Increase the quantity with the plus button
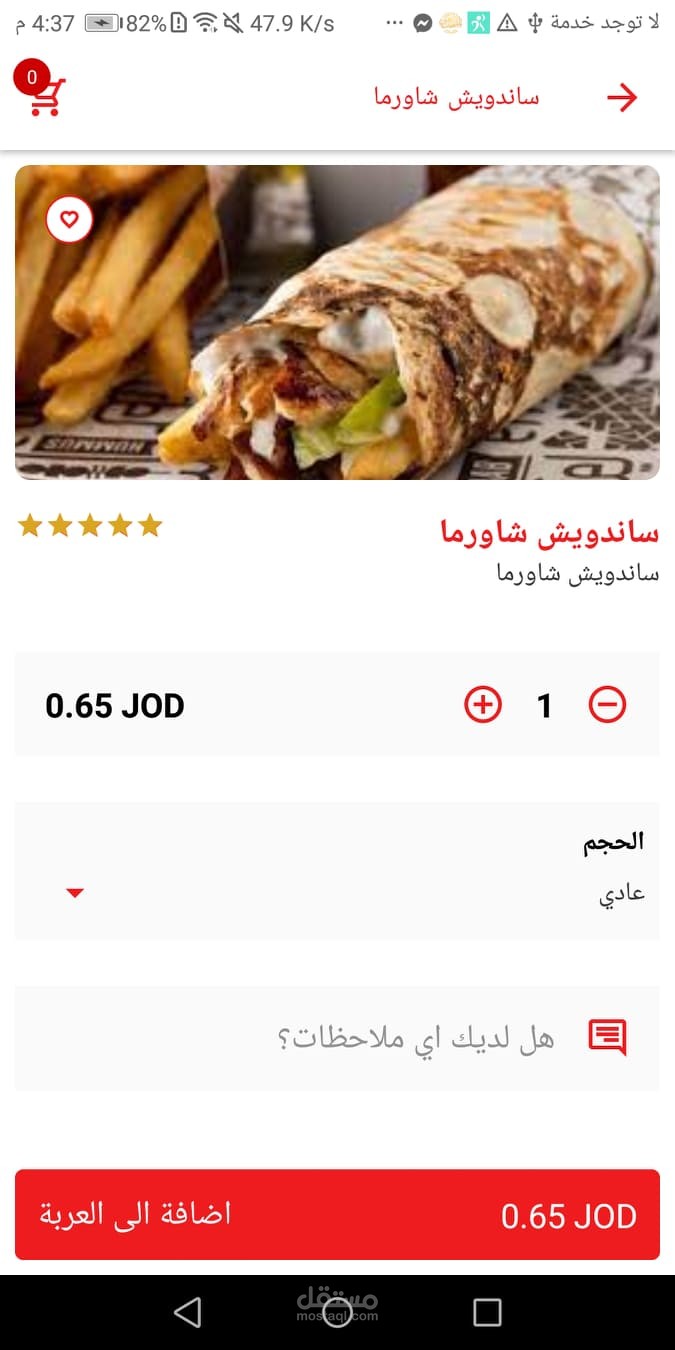 (483, 705)
